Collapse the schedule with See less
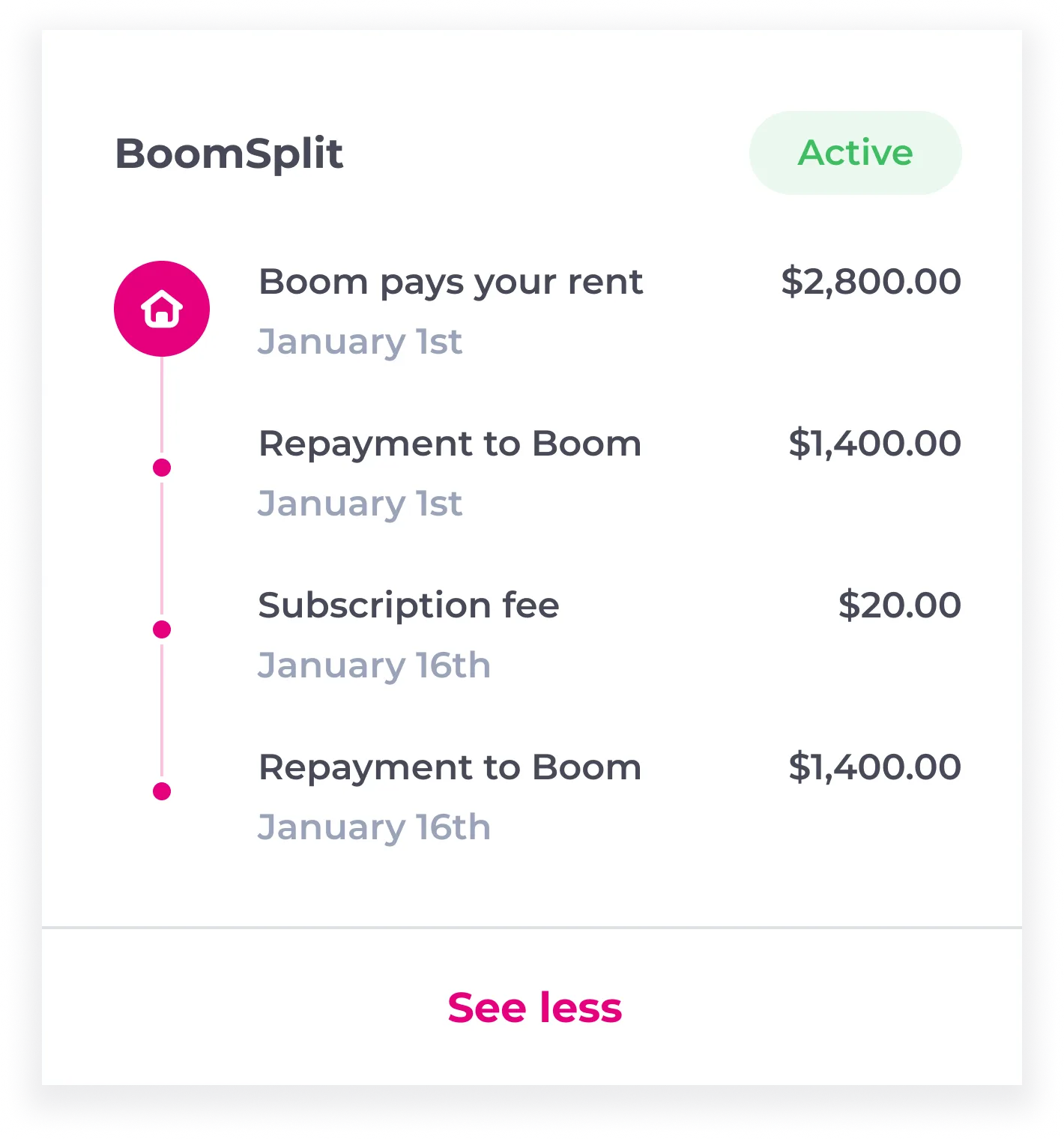 click(534, 1007)
